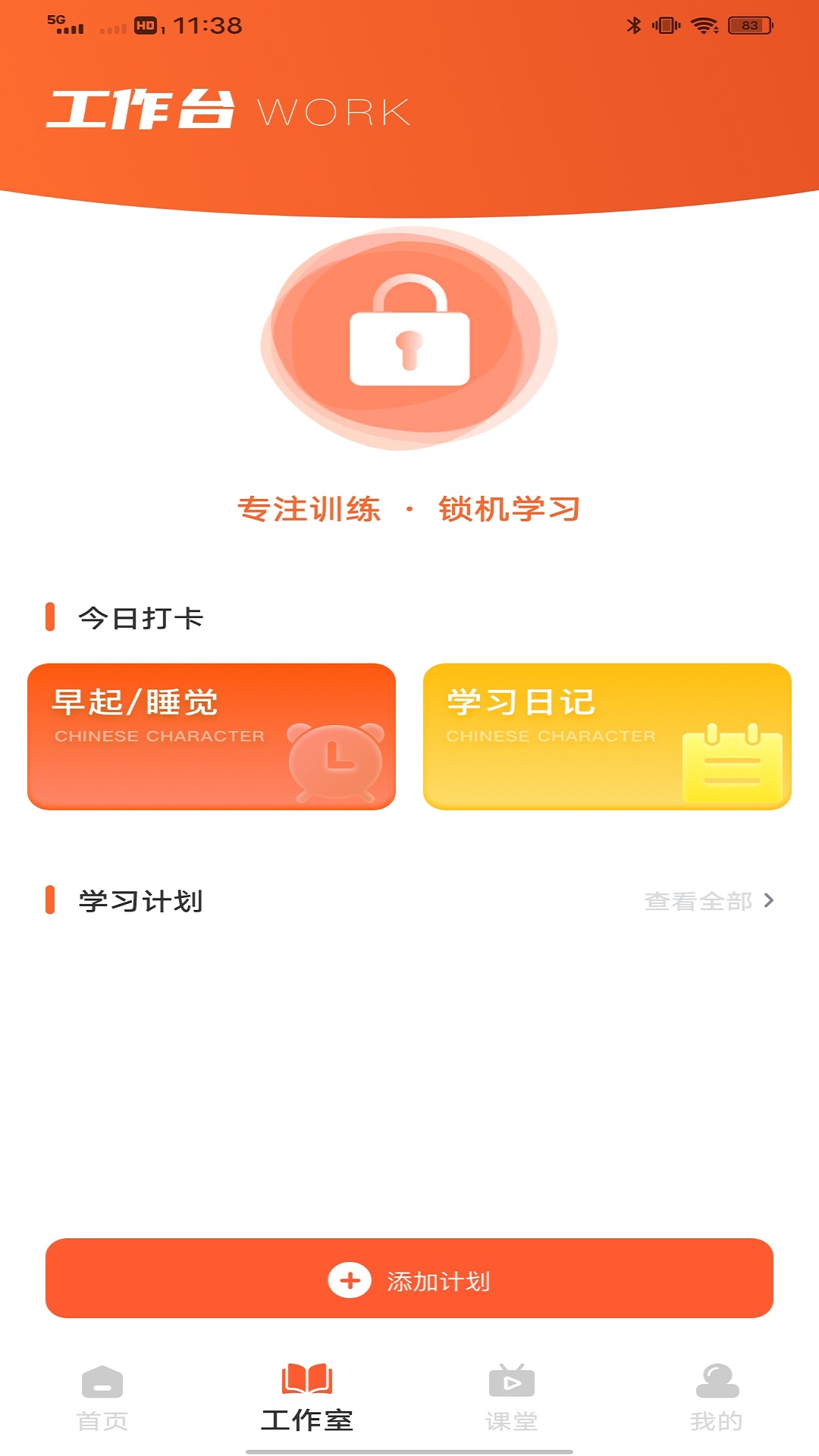819x1456 pixels.
Task: Switch to the 首页 tab
Action: click(x=102, y=1398)
